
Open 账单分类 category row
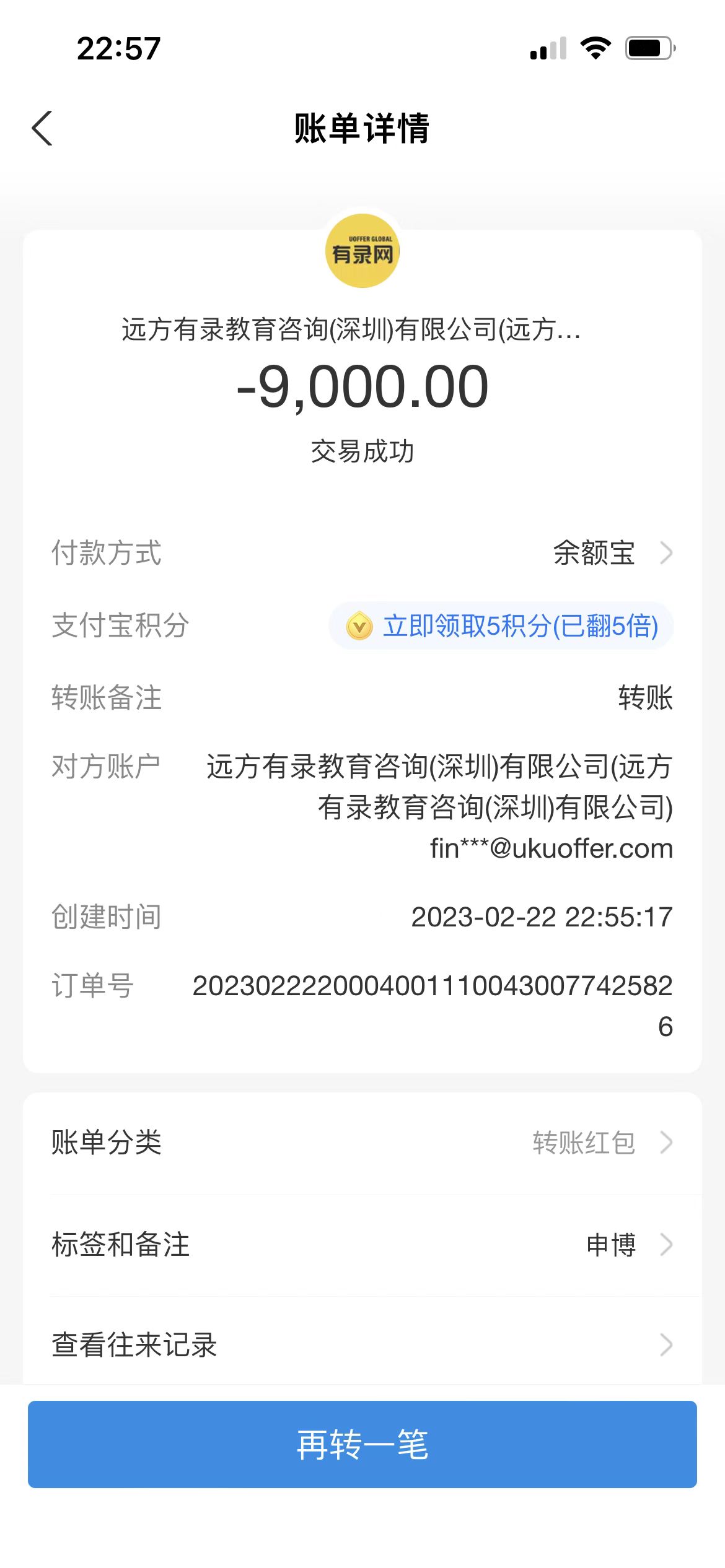click(362, 1143)
